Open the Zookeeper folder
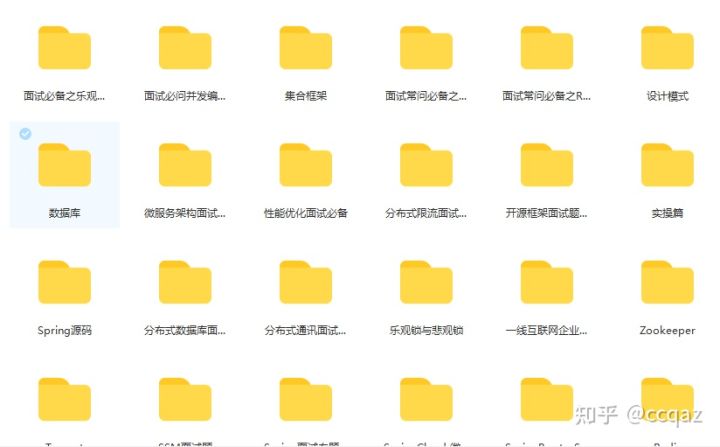This screenshot has width=720, height=447. click(667, 282)
